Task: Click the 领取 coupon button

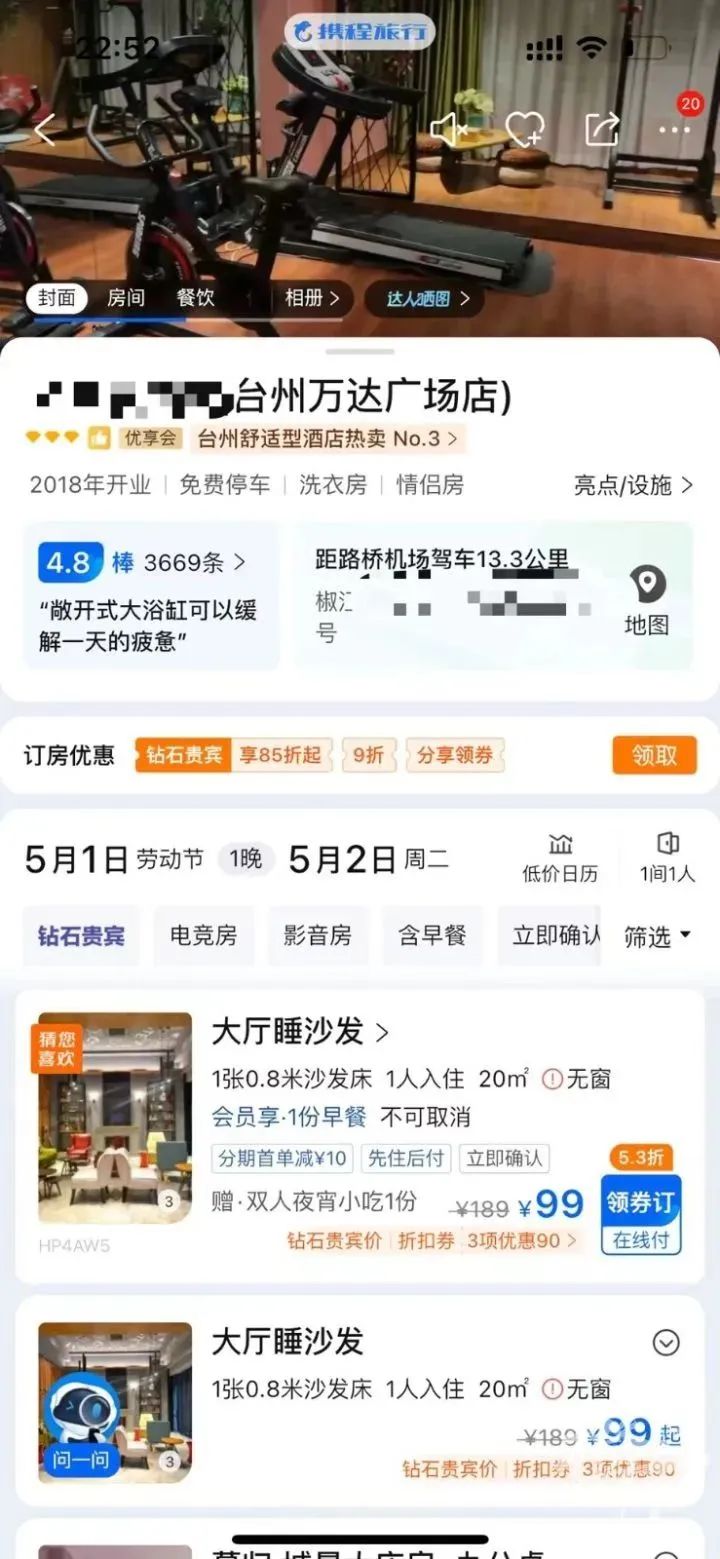Action: coord(653,756)
